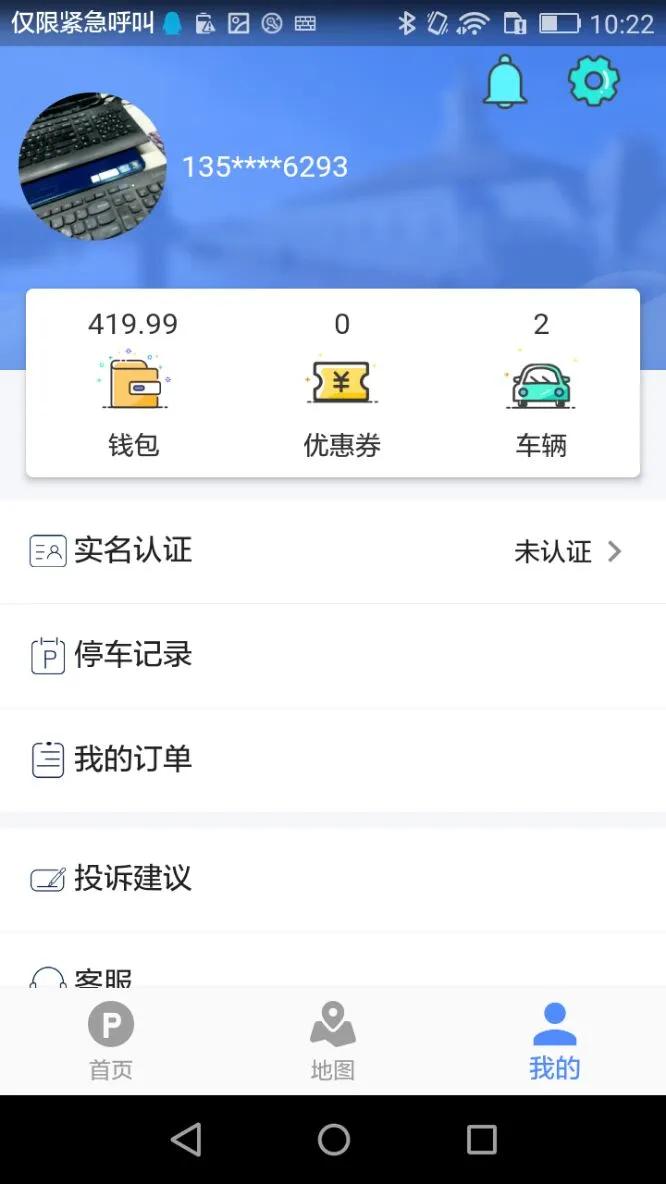
Task: Open 投诉建议 feedback
Action: tap(333, 879)
